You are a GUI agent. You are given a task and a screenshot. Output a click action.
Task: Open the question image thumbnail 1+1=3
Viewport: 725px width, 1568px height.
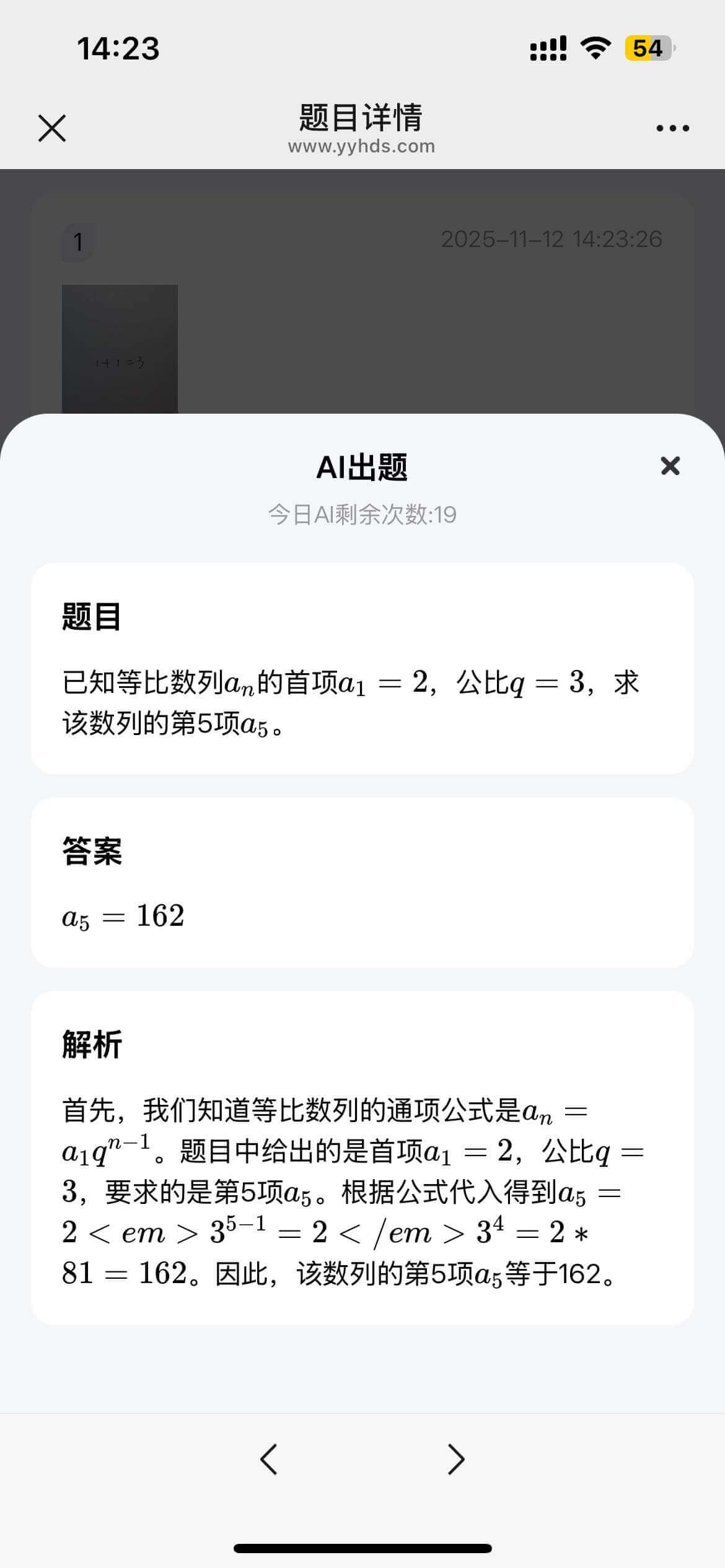tap(119, 347)
